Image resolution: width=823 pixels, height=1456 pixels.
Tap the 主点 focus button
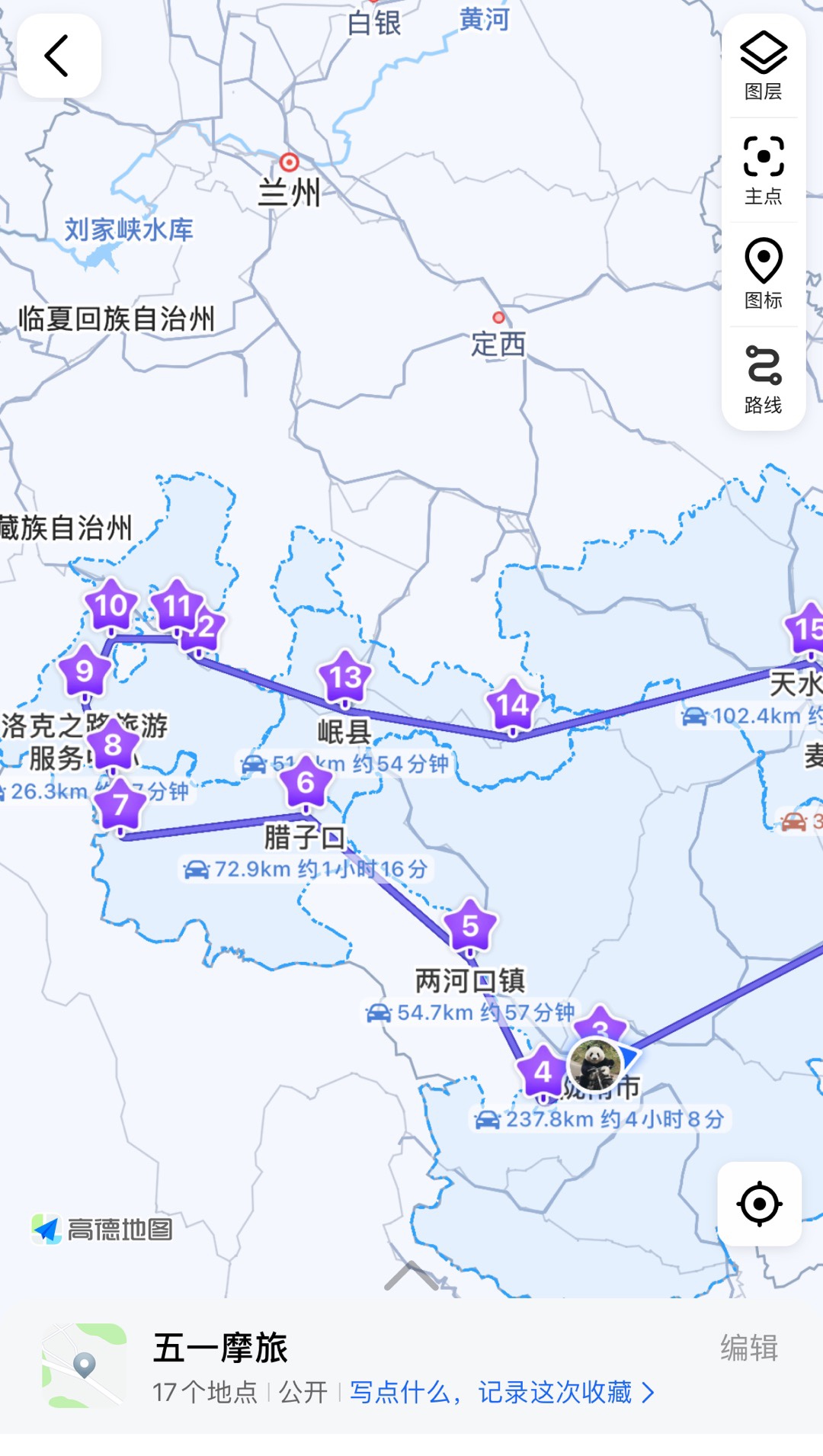(763, 170)
